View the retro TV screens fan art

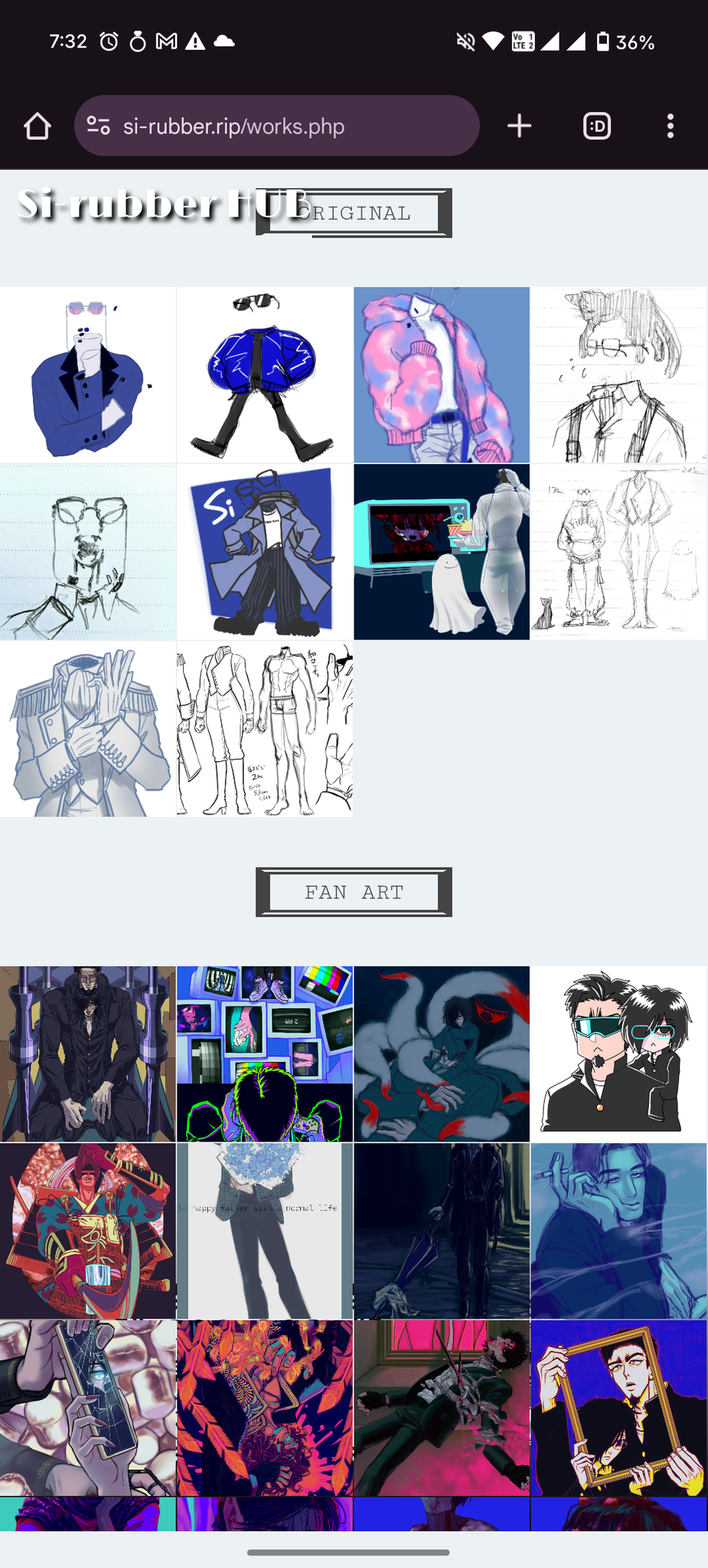(x=265, y=1053)
